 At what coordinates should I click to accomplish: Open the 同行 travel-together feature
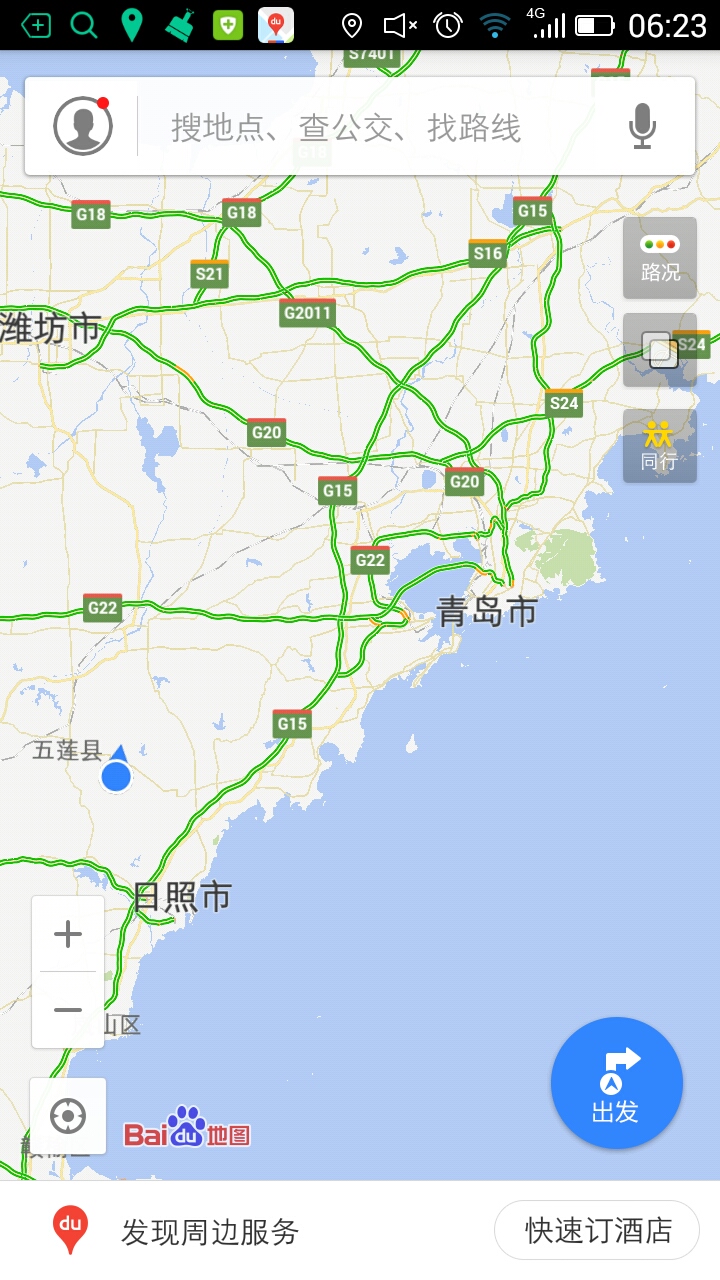(x=660, y=446)
